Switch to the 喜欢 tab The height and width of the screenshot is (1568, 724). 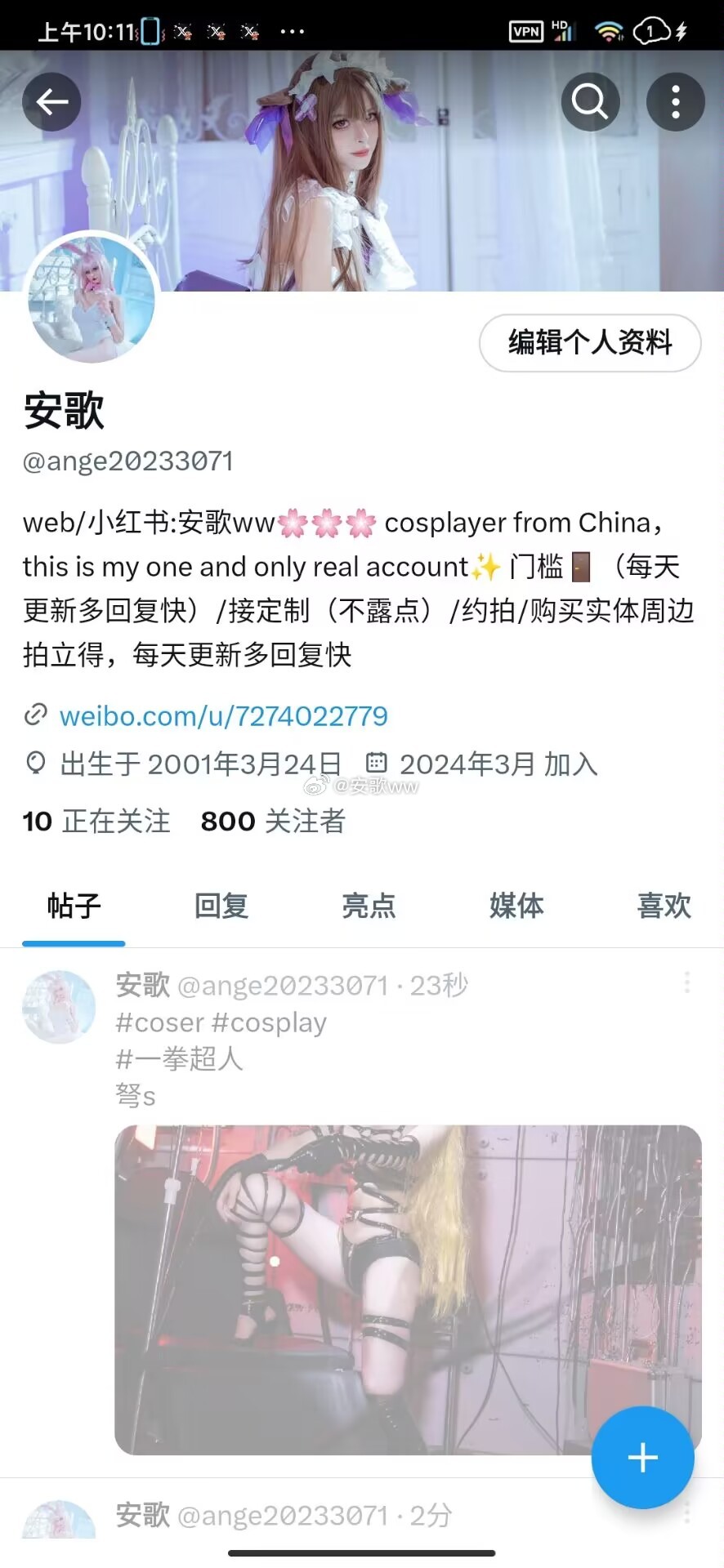(x=664, y=906)
